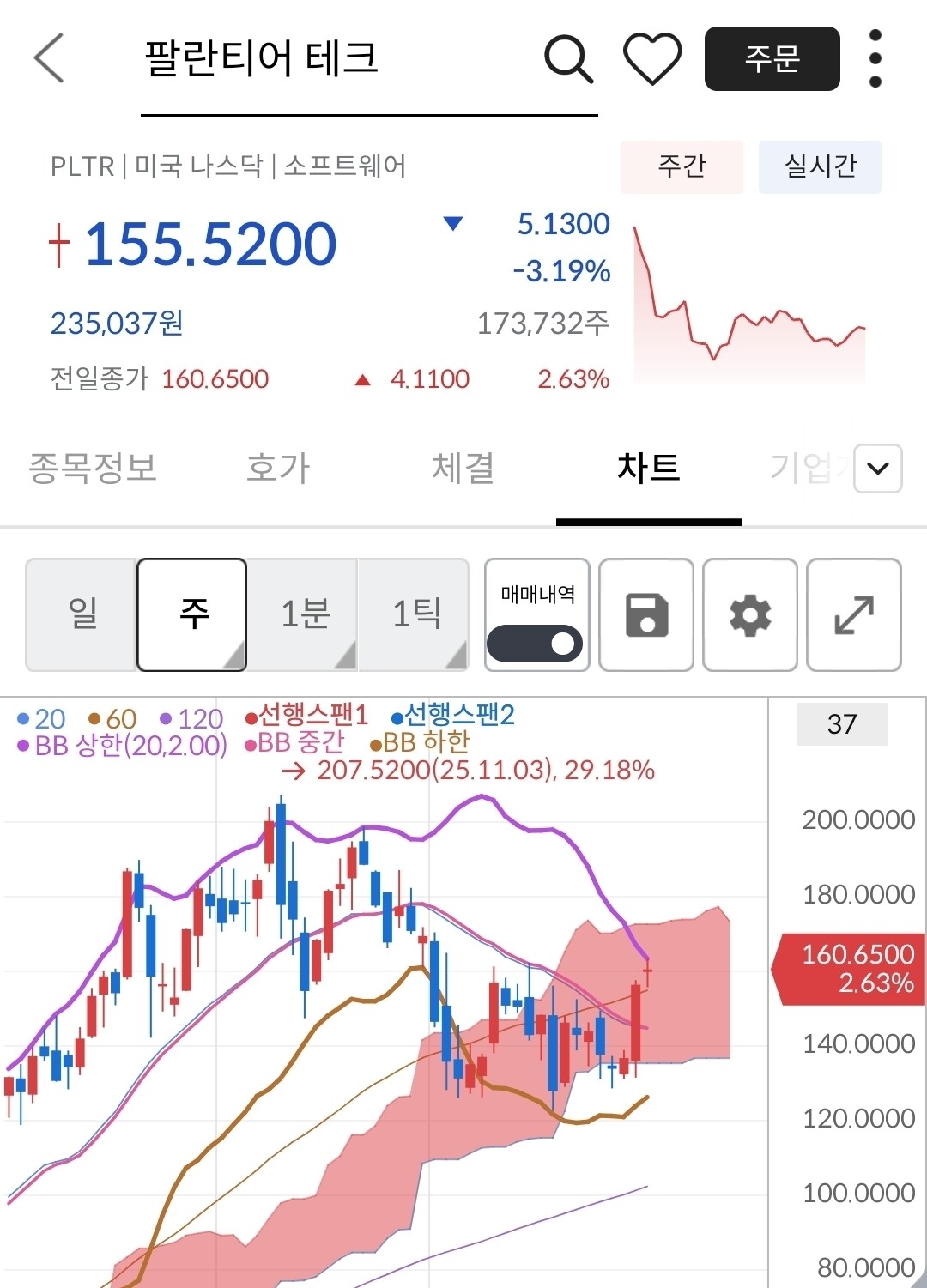
Task: Open chart settings gear
Action: click(750, 614)
